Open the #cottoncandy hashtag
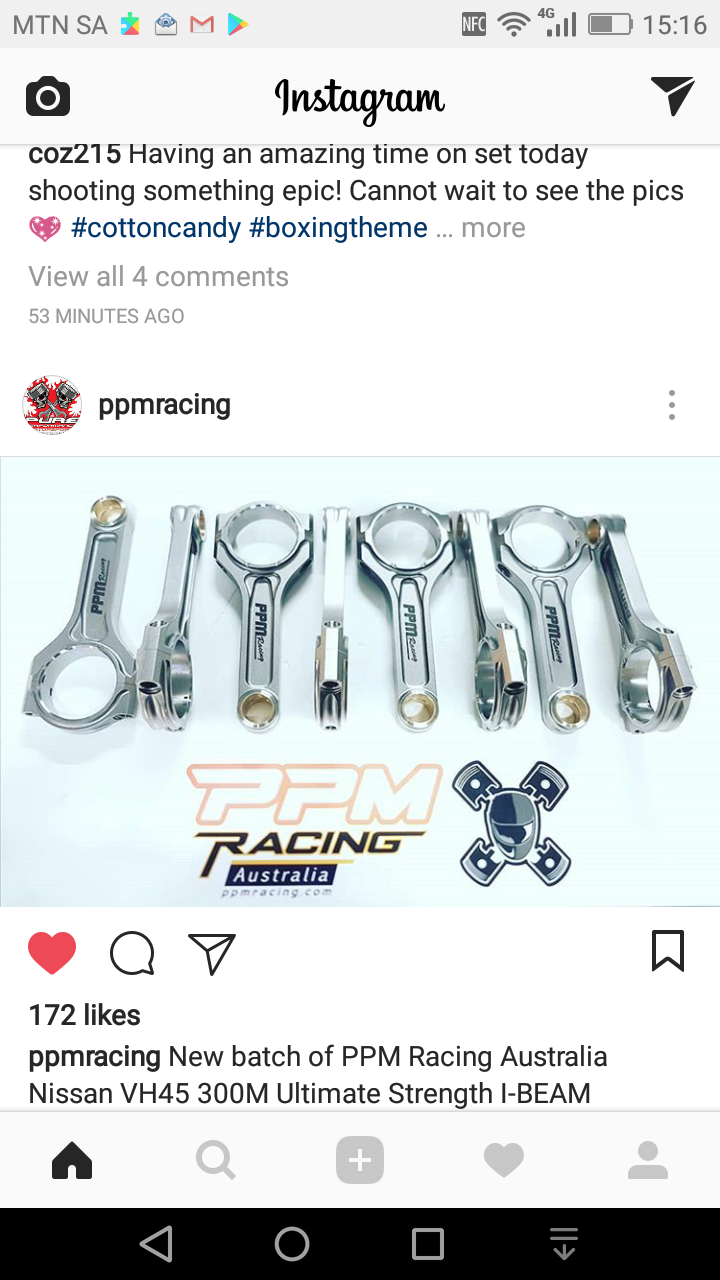Screen dimensions: 720x1280 click(156, 228)
